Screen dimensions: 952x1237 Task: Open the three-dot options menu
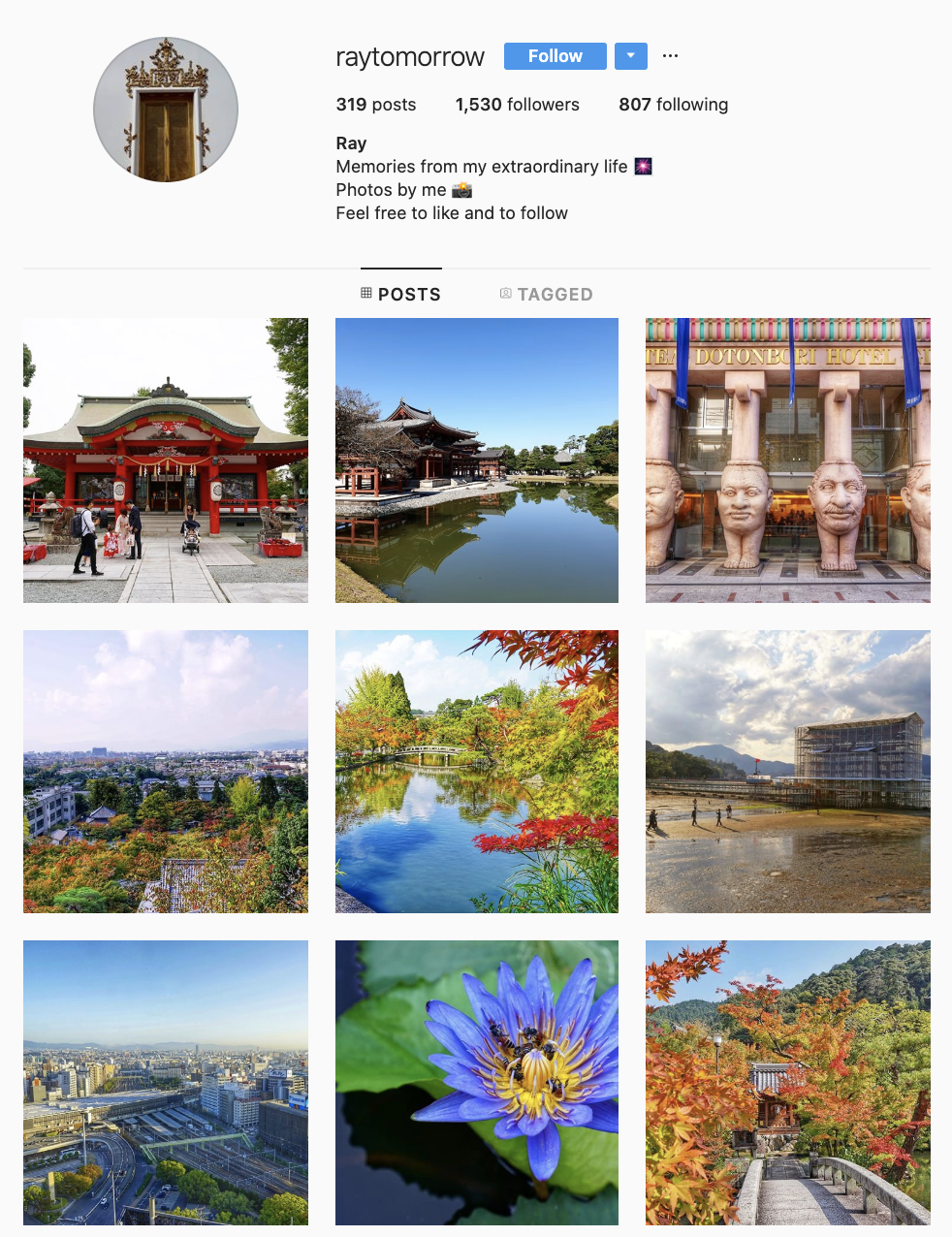coord(670,56)
